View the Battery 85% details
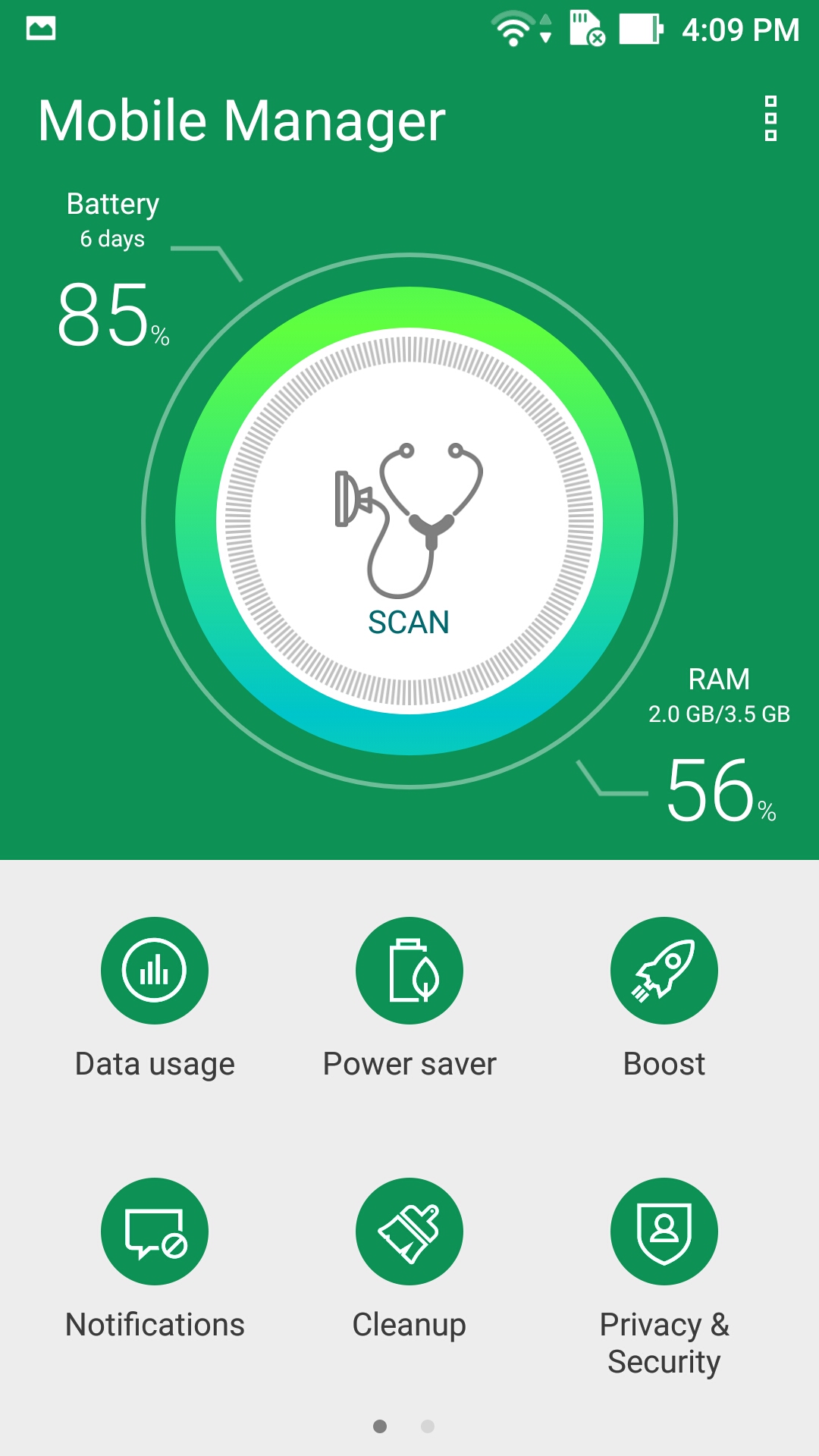 (111, 312)
